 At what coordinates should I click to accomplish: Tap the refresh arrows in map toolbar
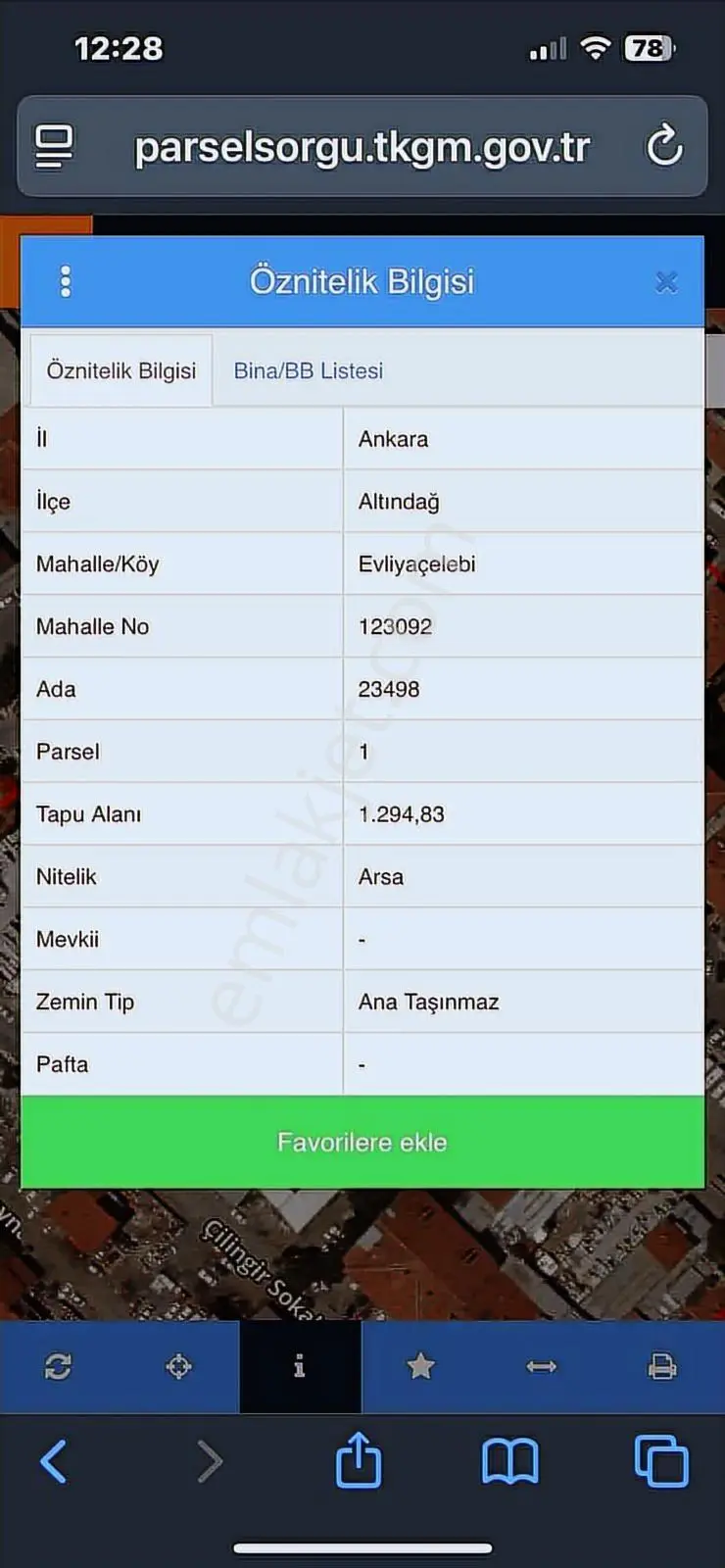pos(58,1366)
